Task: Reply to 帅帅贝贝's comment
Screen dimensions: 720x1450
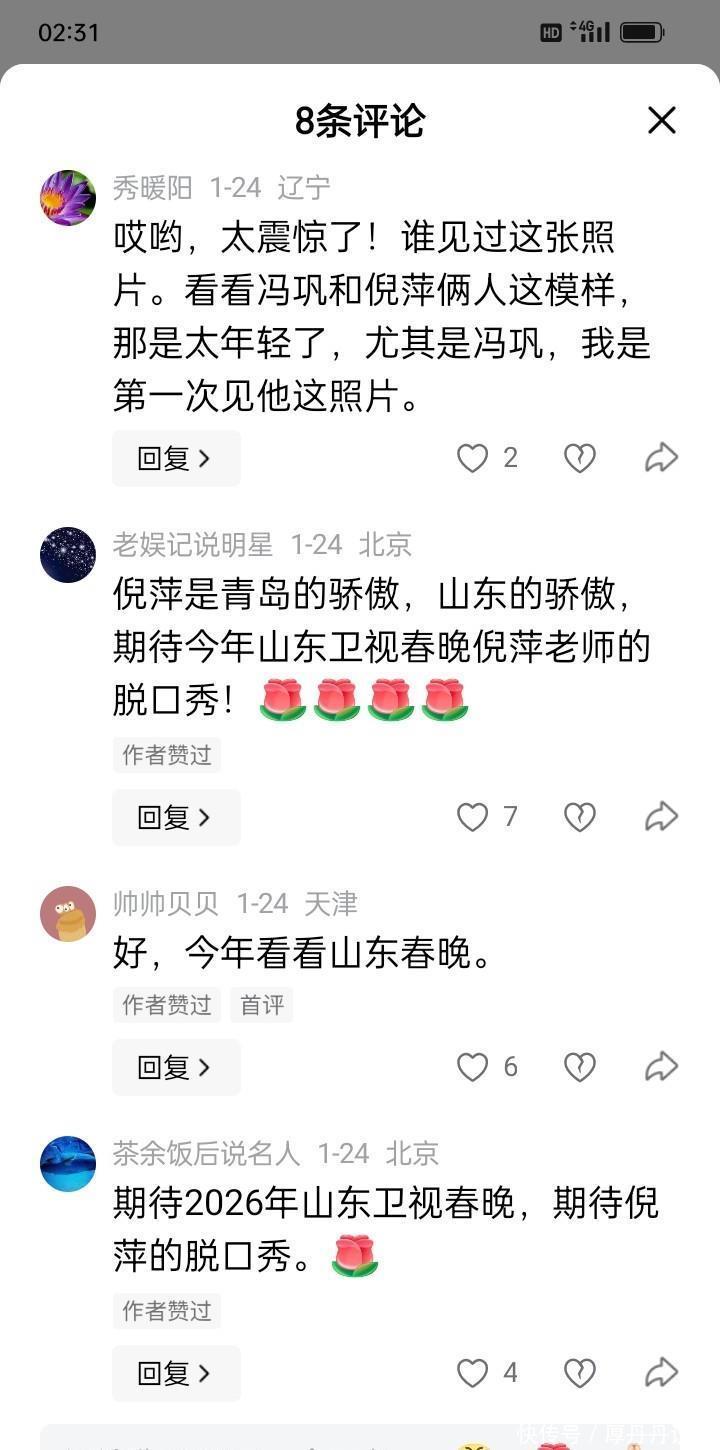Action: pyautogui.click(x=176, y=1067)
